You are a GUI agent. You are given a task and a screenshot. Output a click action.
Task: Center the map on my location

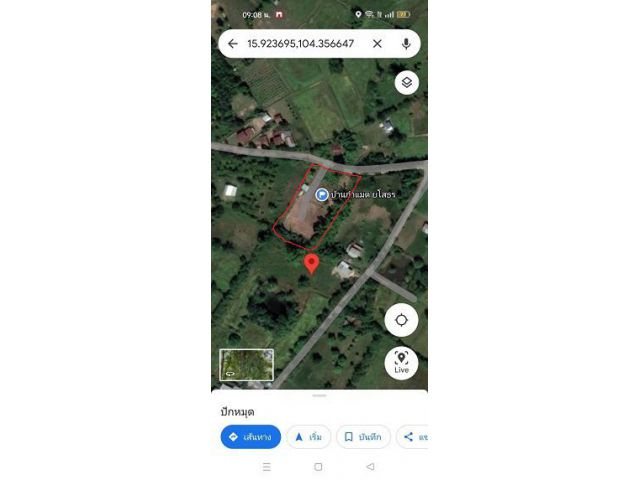(x=401, y=320)
